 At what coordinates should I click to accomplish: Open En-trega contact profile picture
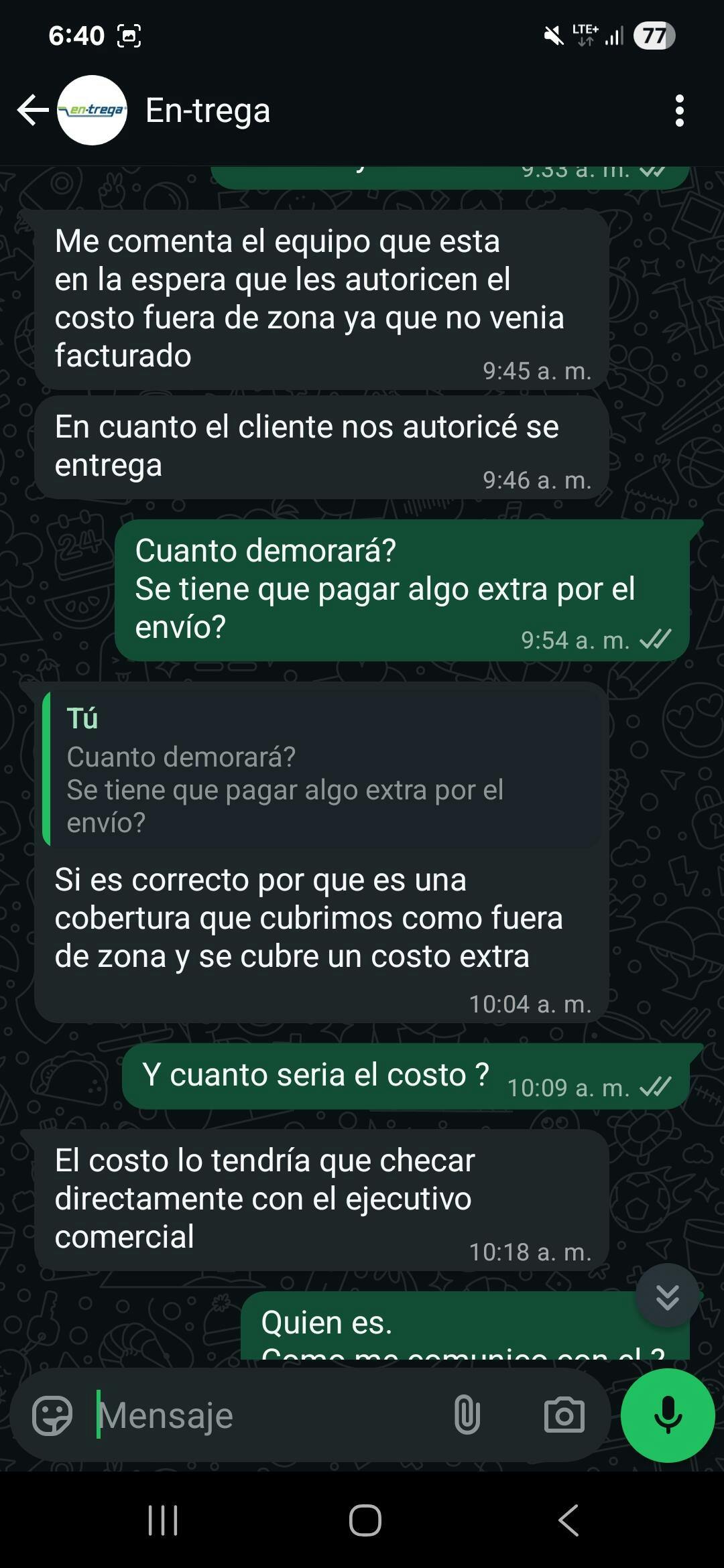93,111
